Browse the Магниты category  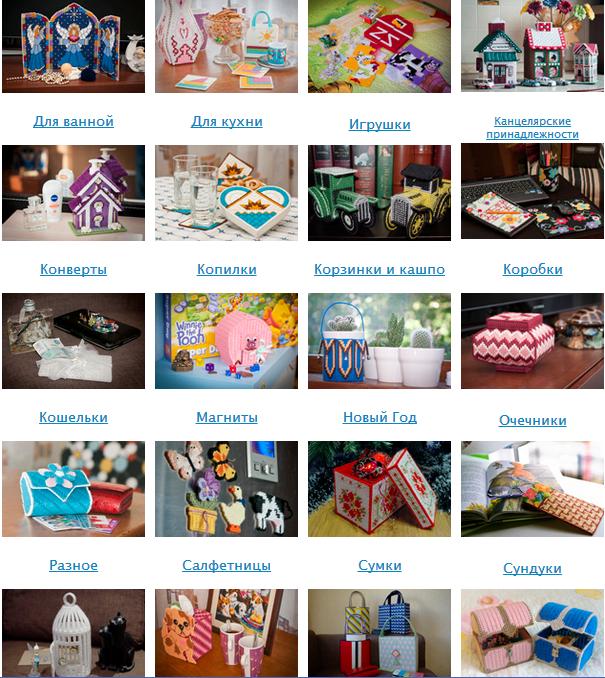pos(227,418)
